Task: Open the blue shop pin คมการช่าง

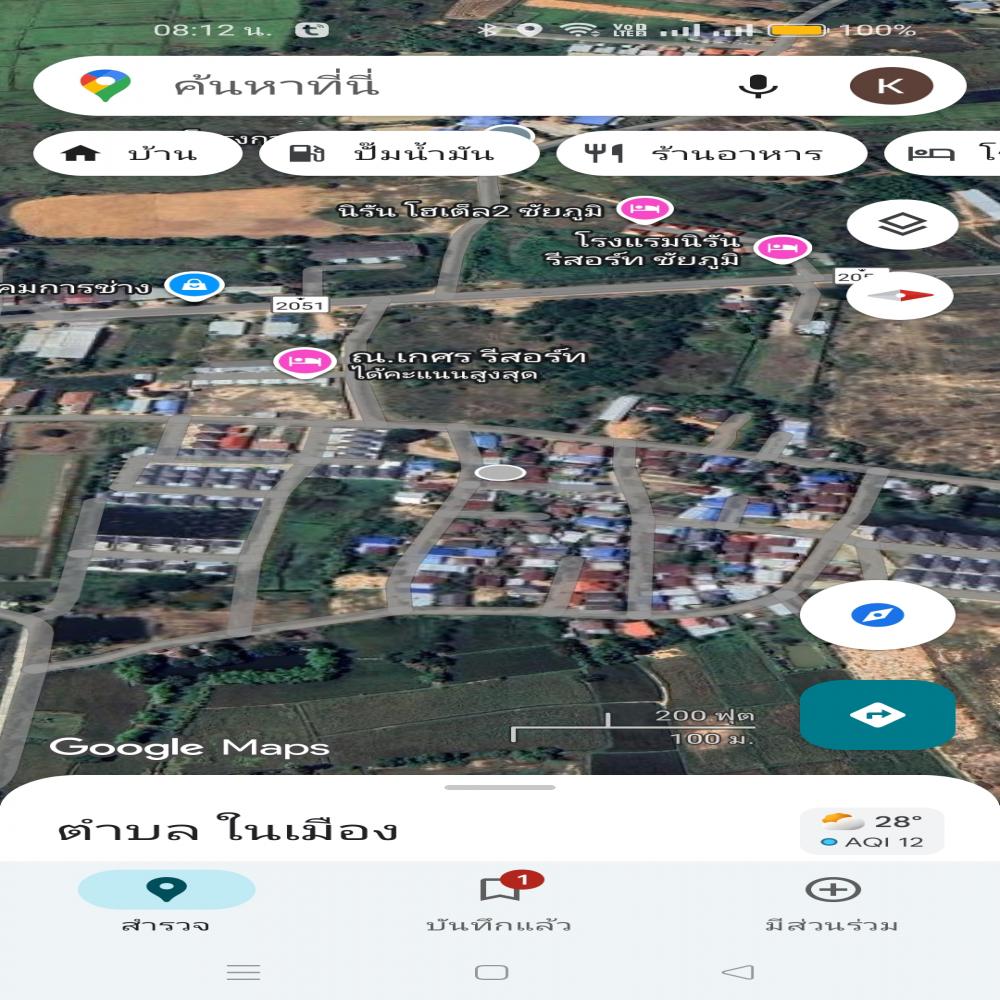Action: 194,287
